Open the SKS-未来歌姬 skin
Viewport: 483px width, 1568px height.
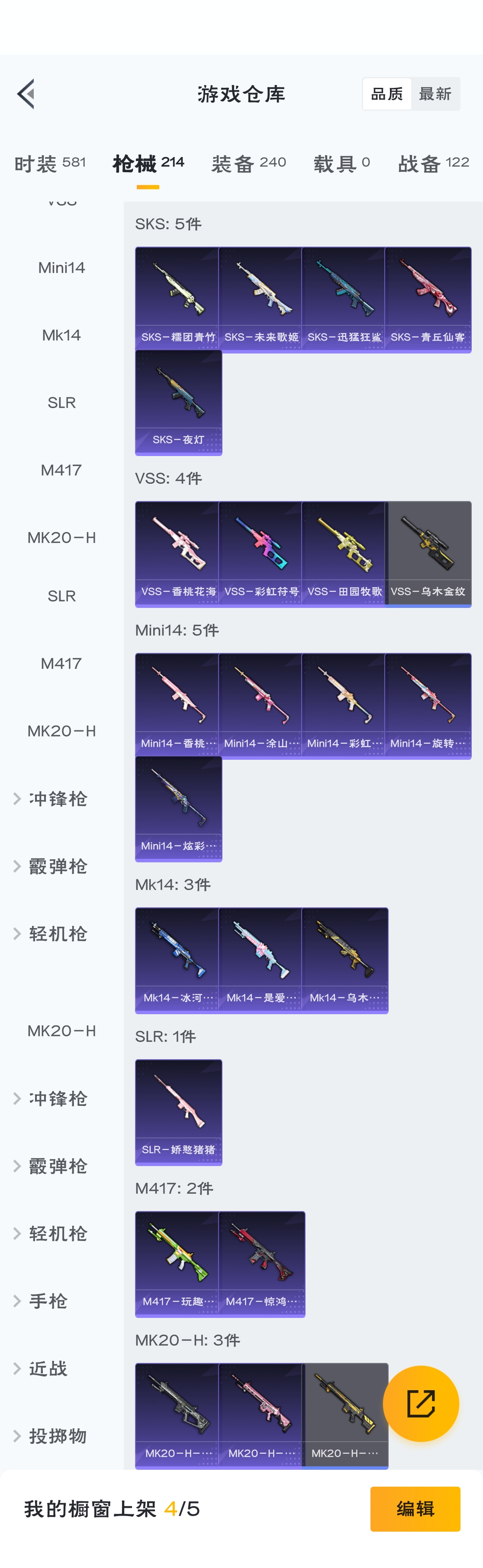pos(261,299)
